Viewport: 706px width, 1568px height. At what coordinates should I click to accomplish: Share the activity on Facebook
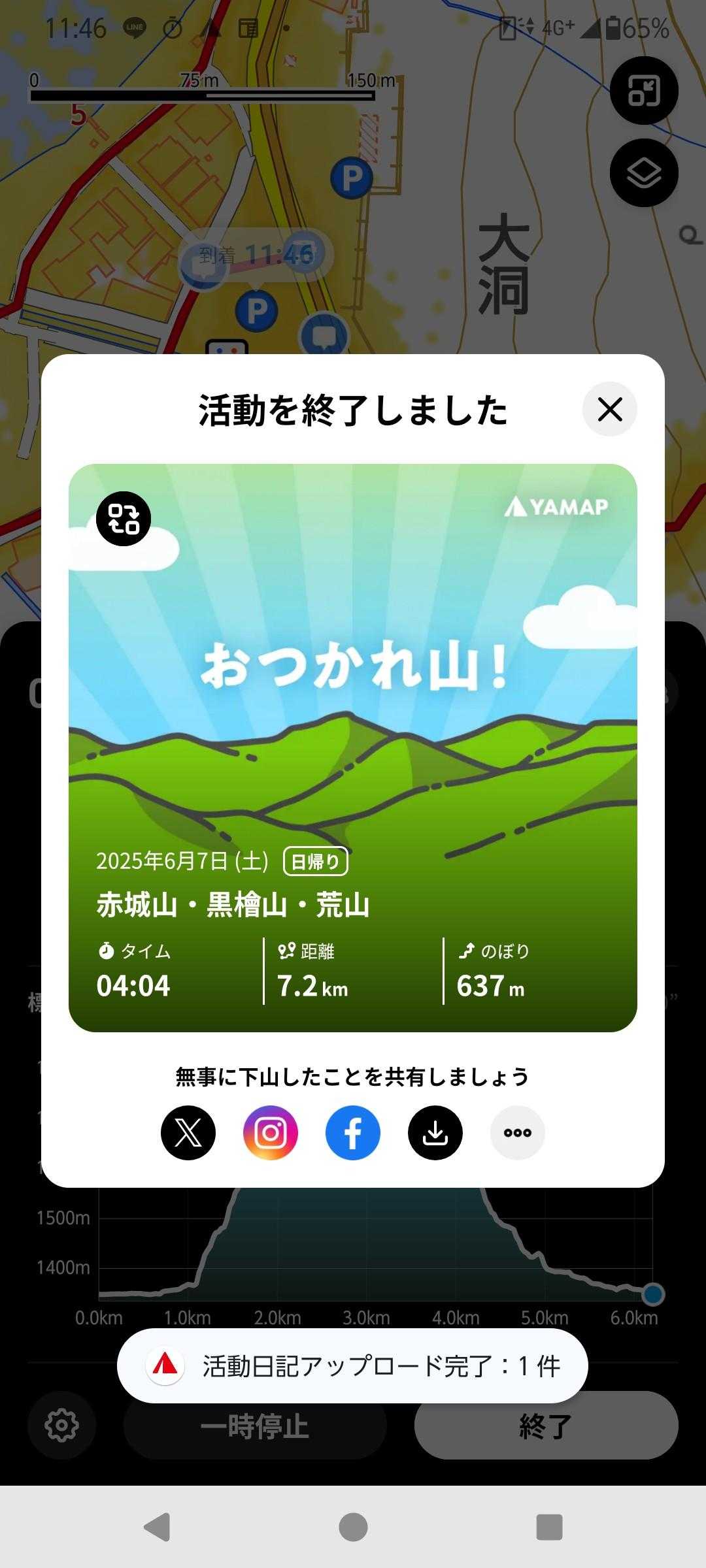353,1133
